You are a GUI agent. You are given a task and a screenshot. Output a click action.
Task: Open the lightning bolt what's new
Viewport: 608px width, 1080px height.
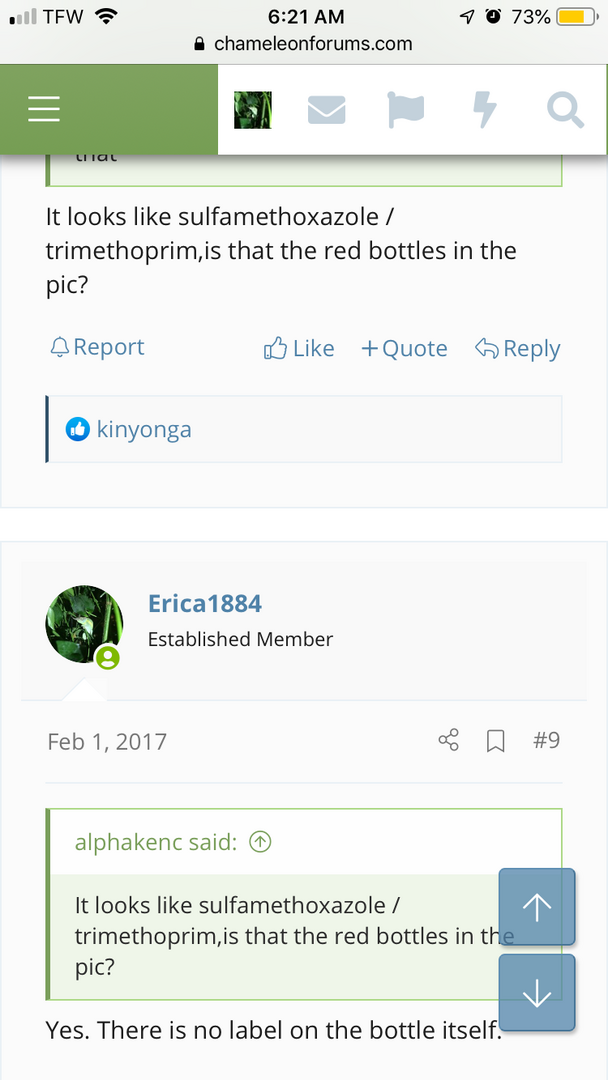tap(485, 110)
